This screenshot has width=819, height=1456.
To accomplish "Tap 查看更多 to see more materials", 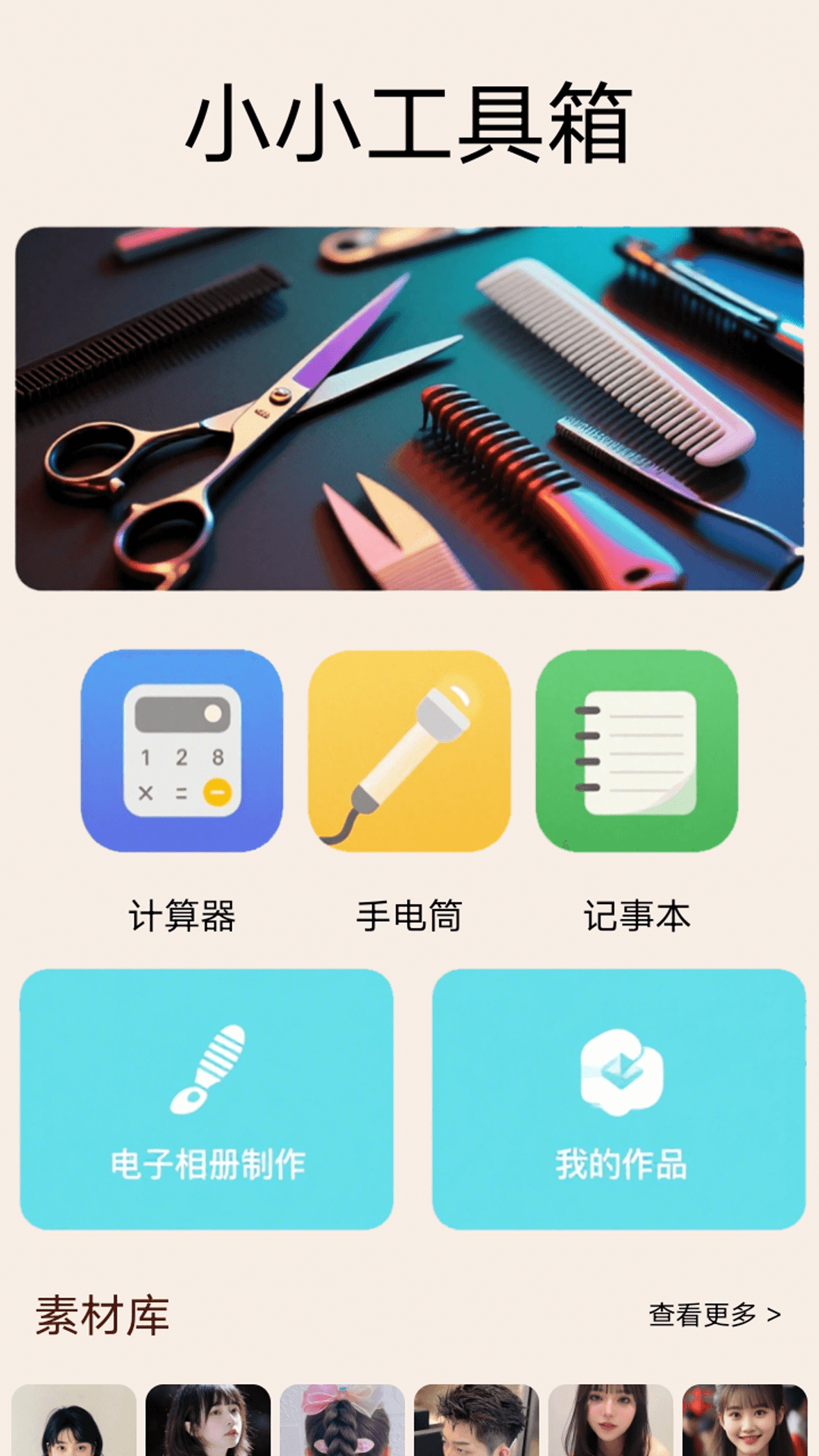I will 714,1314.
